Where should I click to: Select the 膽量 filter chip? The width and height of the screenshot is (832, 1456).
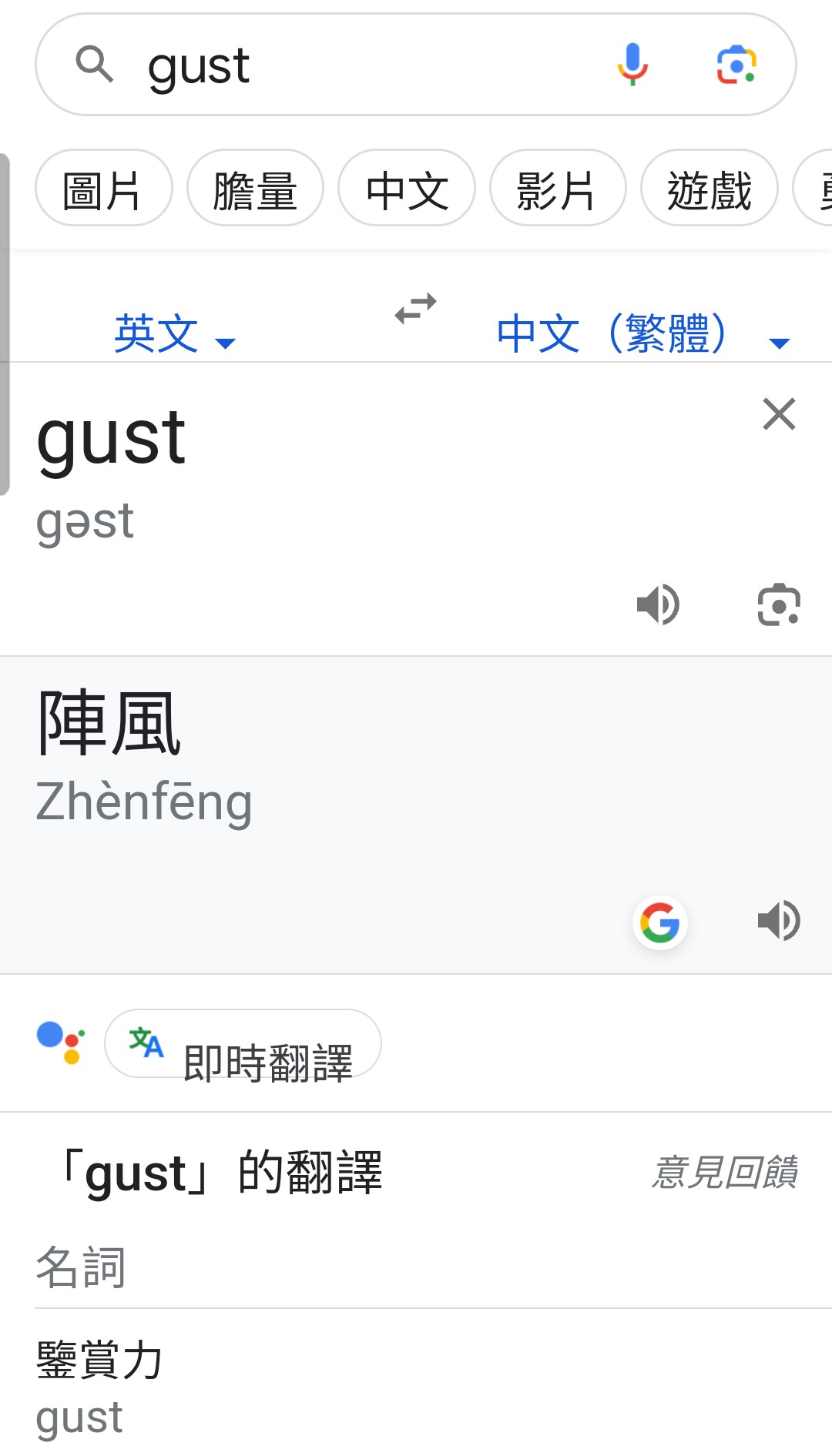click(x=255, y=189)
